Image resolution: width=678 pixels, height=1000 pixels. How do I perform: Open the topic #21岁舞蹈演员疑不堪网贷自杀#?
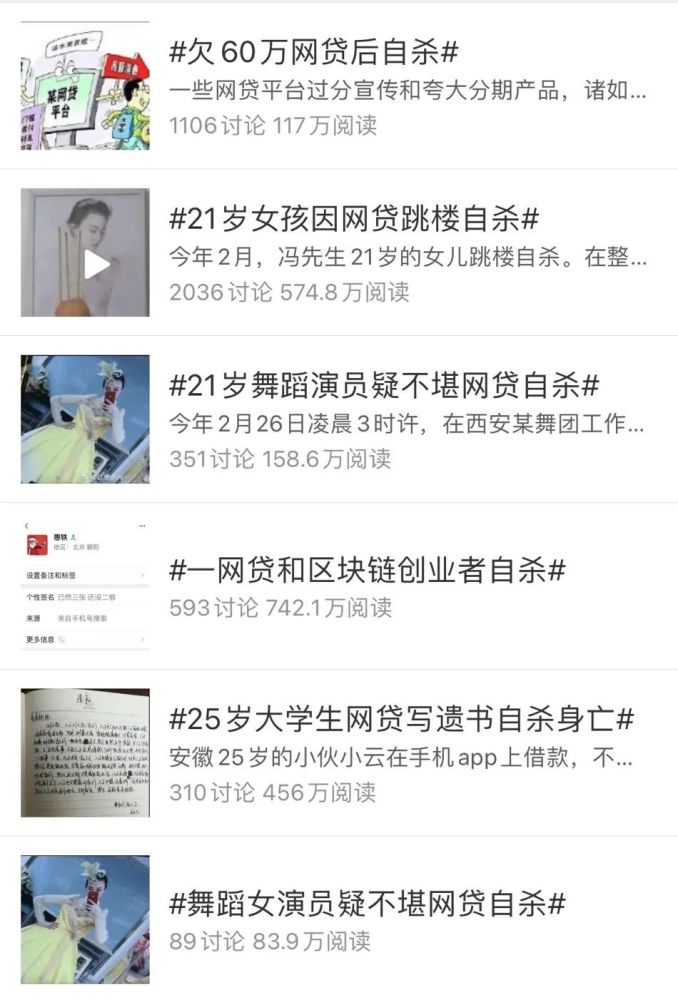384,385
